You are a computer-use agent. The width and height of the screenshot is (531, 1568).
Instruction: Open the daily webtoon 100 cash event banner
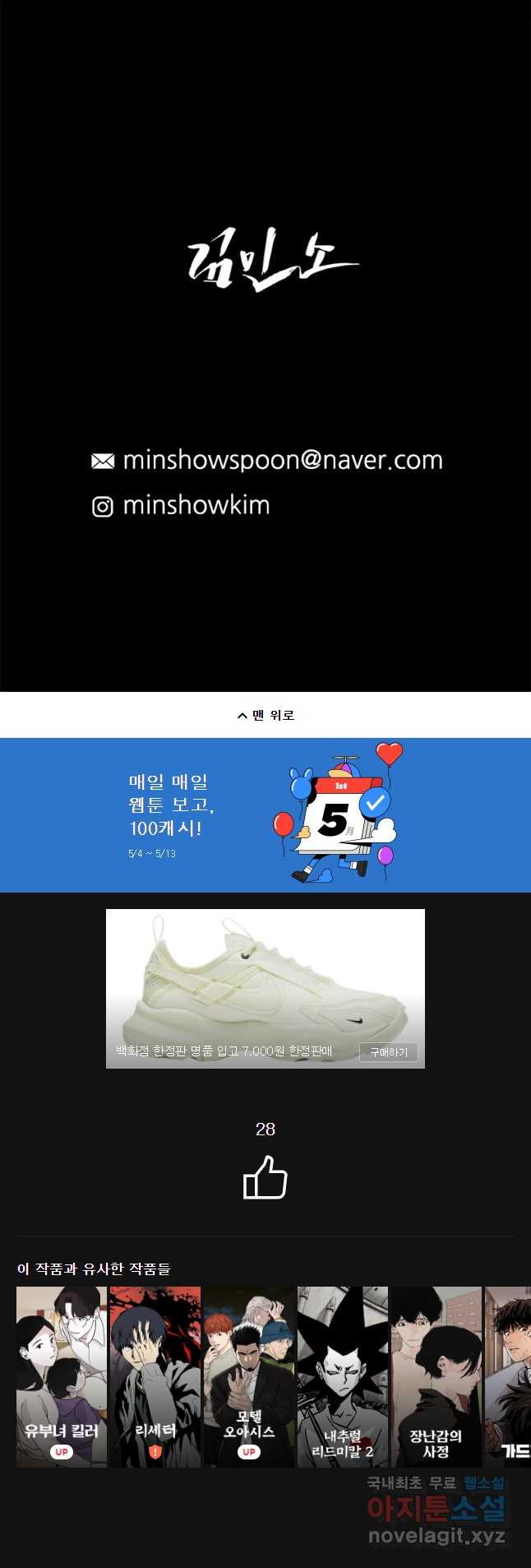point(265,814)
